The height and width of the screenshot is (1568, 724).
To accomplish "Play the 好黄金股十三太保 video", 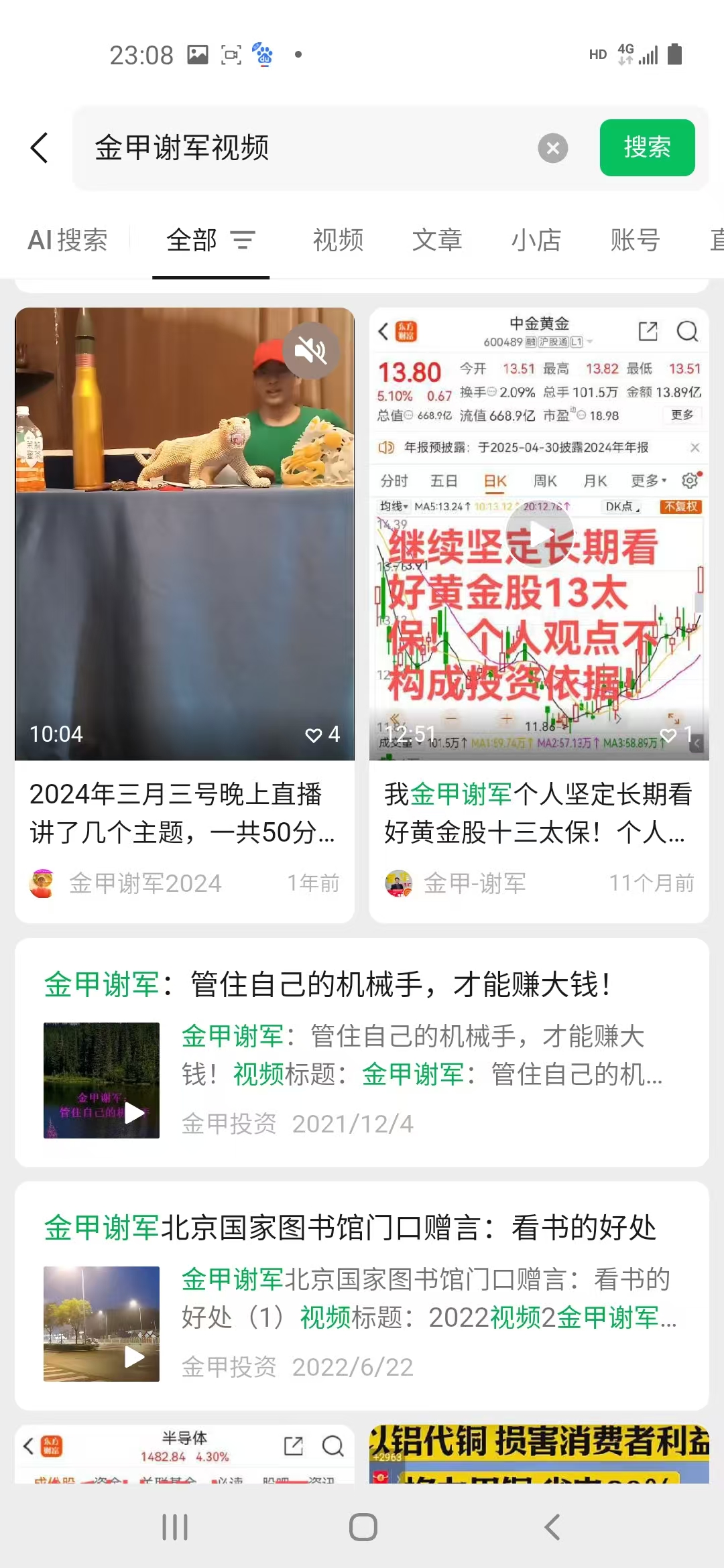I will click(539, 533).
